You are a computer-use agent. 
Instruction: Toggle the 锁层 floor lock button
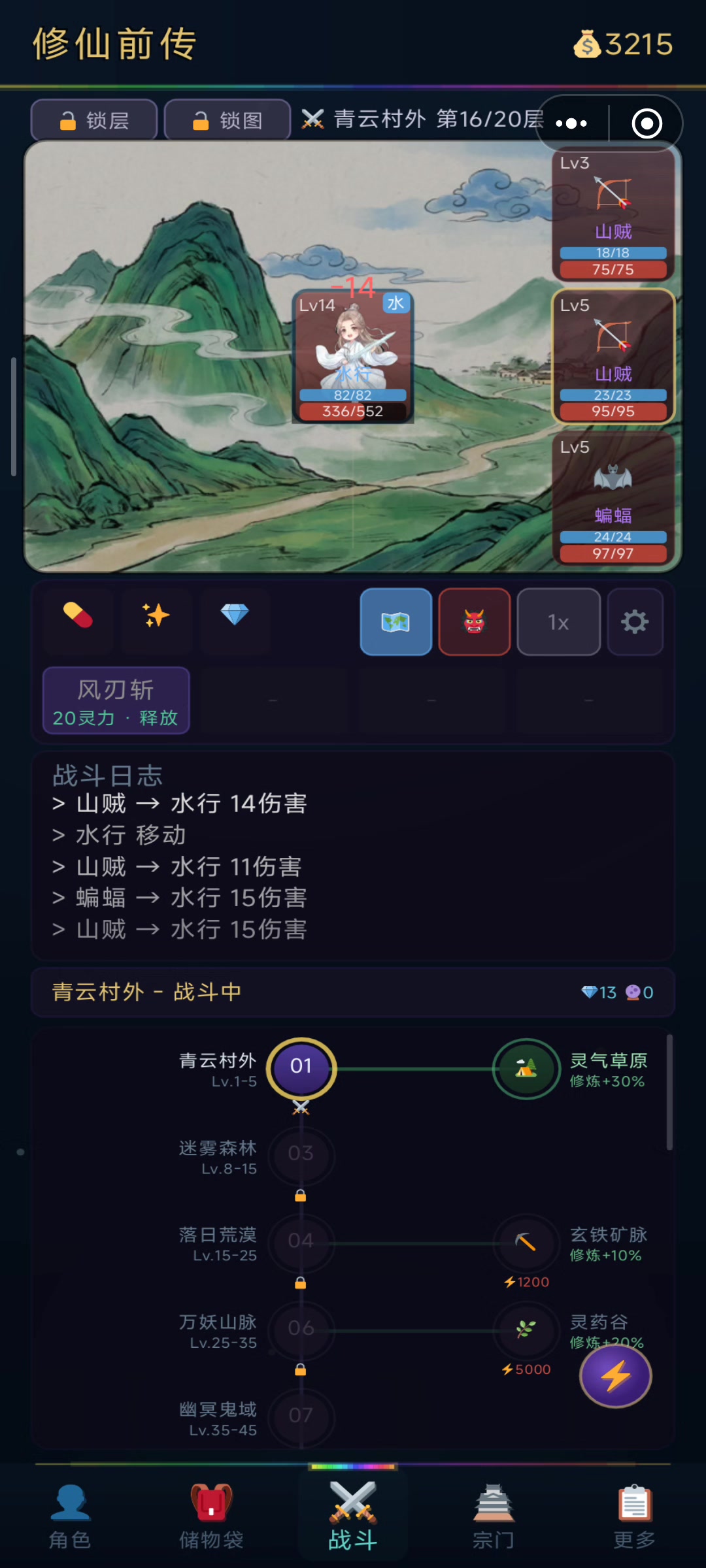coord(94,120)
